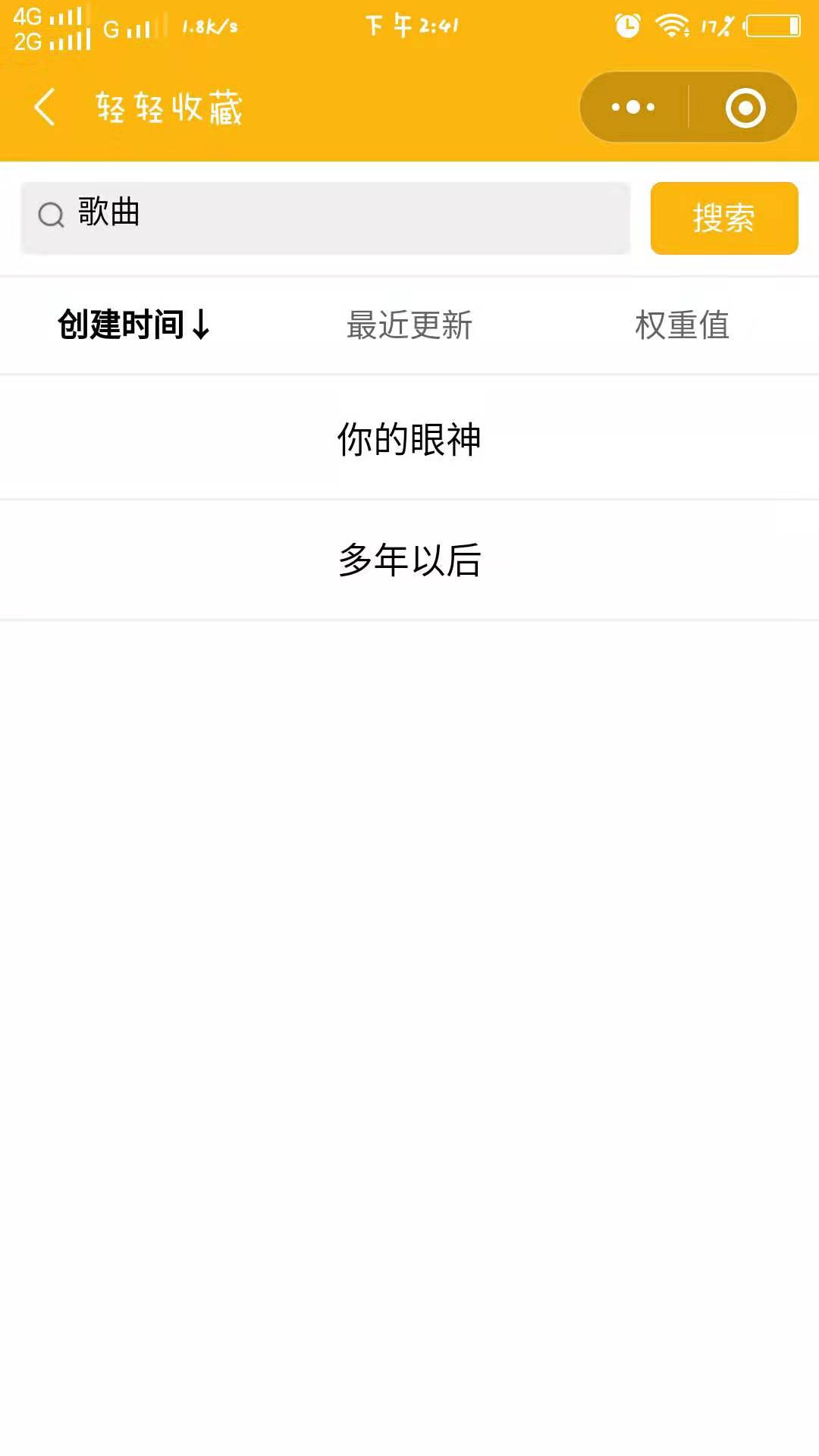Open the mini program three-dot menu
Screen dimensions: 819x1456
click(634, 107)
